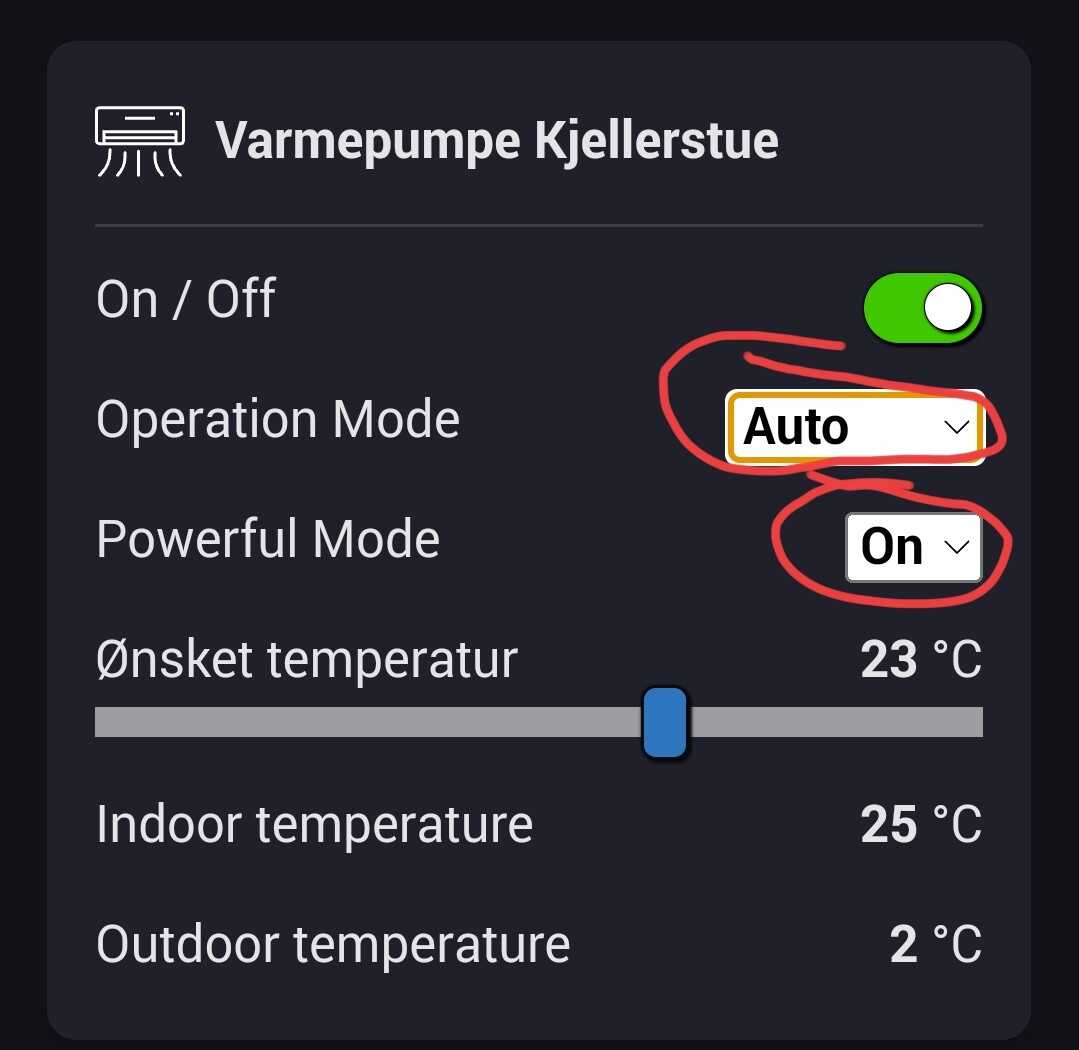Image resolution: width=1079 pixels, height=1050 pixels.
Task: Expand the Powerful Mode dropdown
Action: click(x=913, y=547)
